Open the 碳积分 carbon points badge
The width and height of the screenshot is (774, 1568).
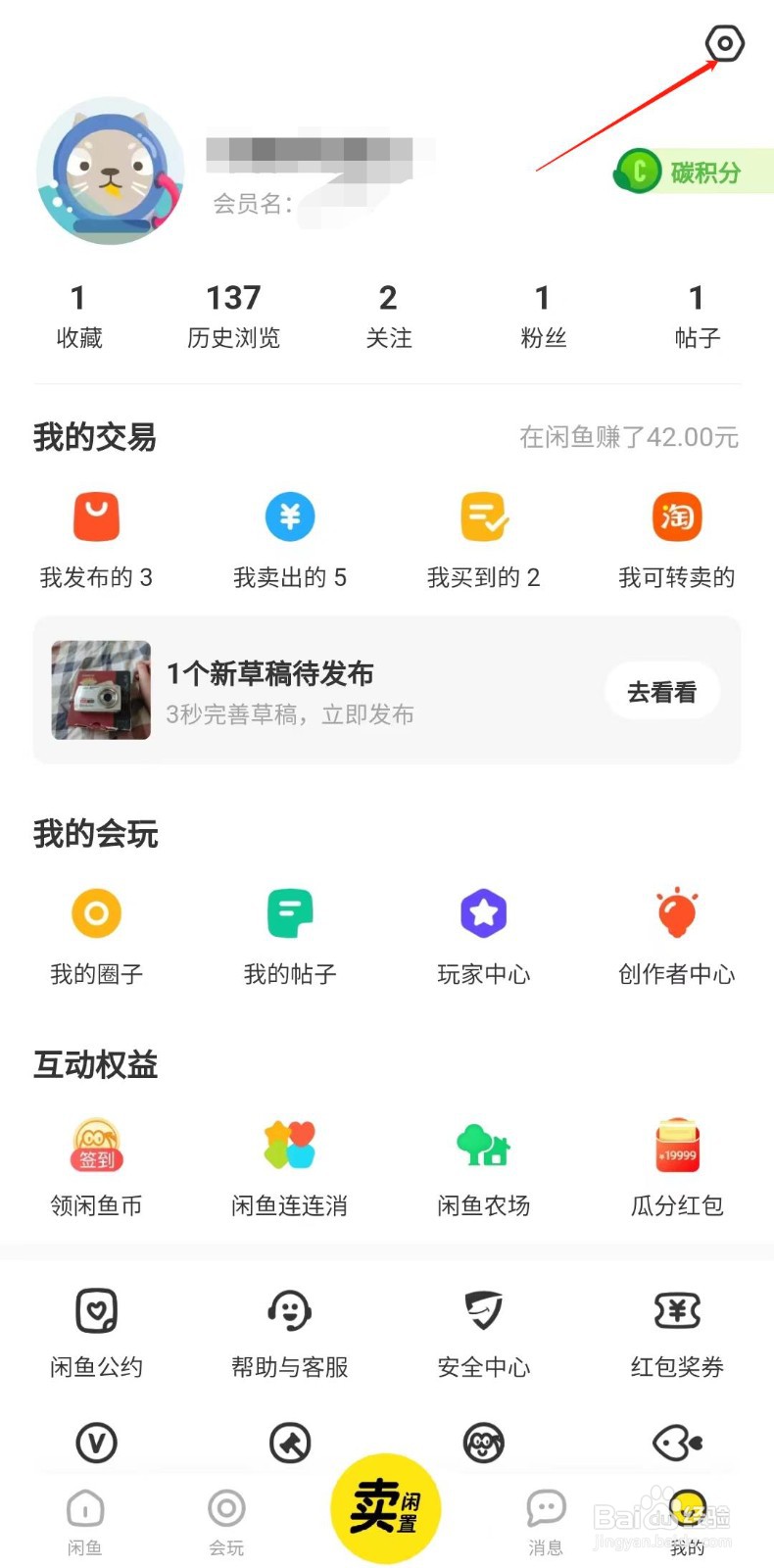tap(692, 172)
